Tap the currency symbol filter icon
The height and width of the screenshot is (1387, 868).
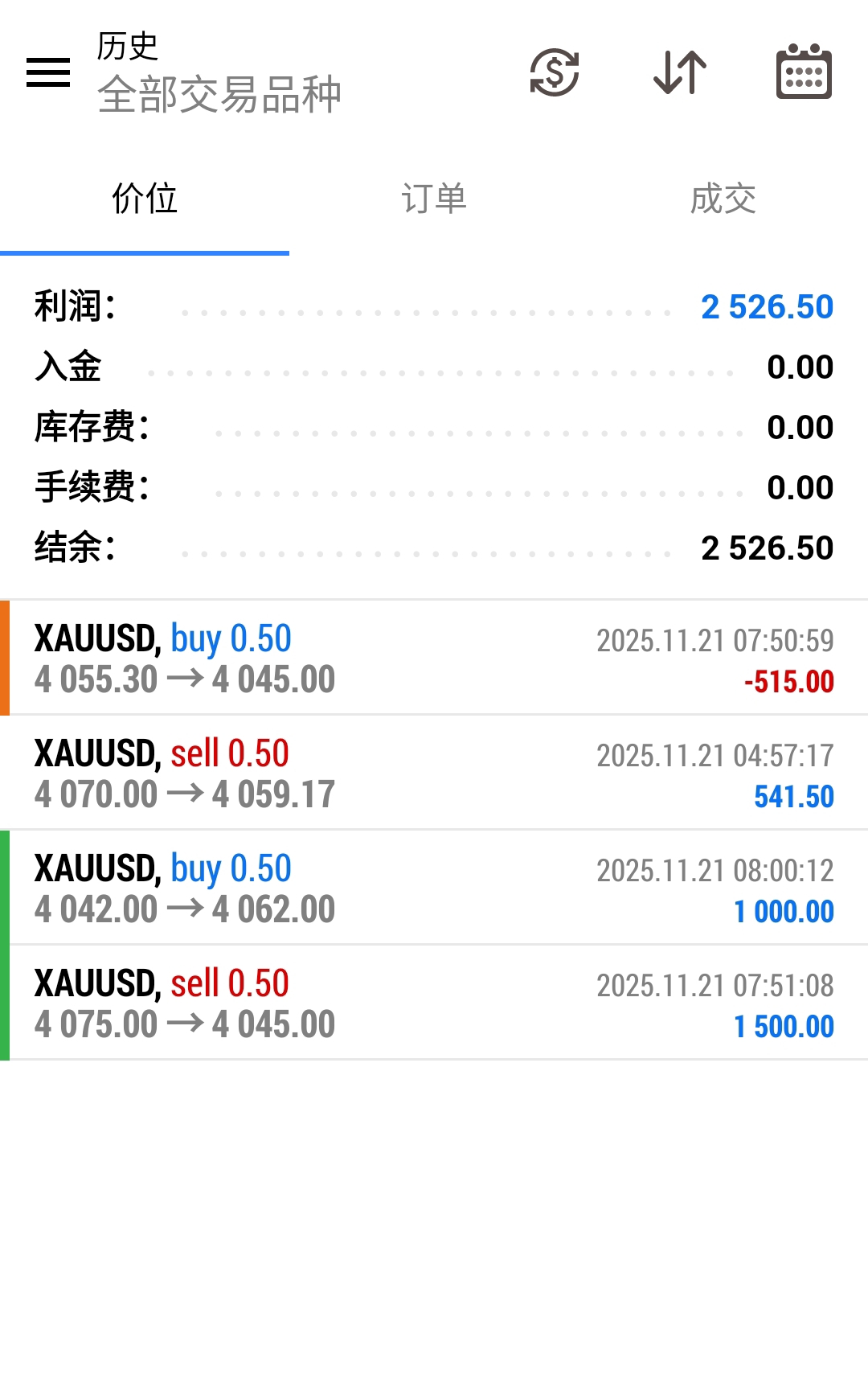pyautogui.click(x=555, y=72)
